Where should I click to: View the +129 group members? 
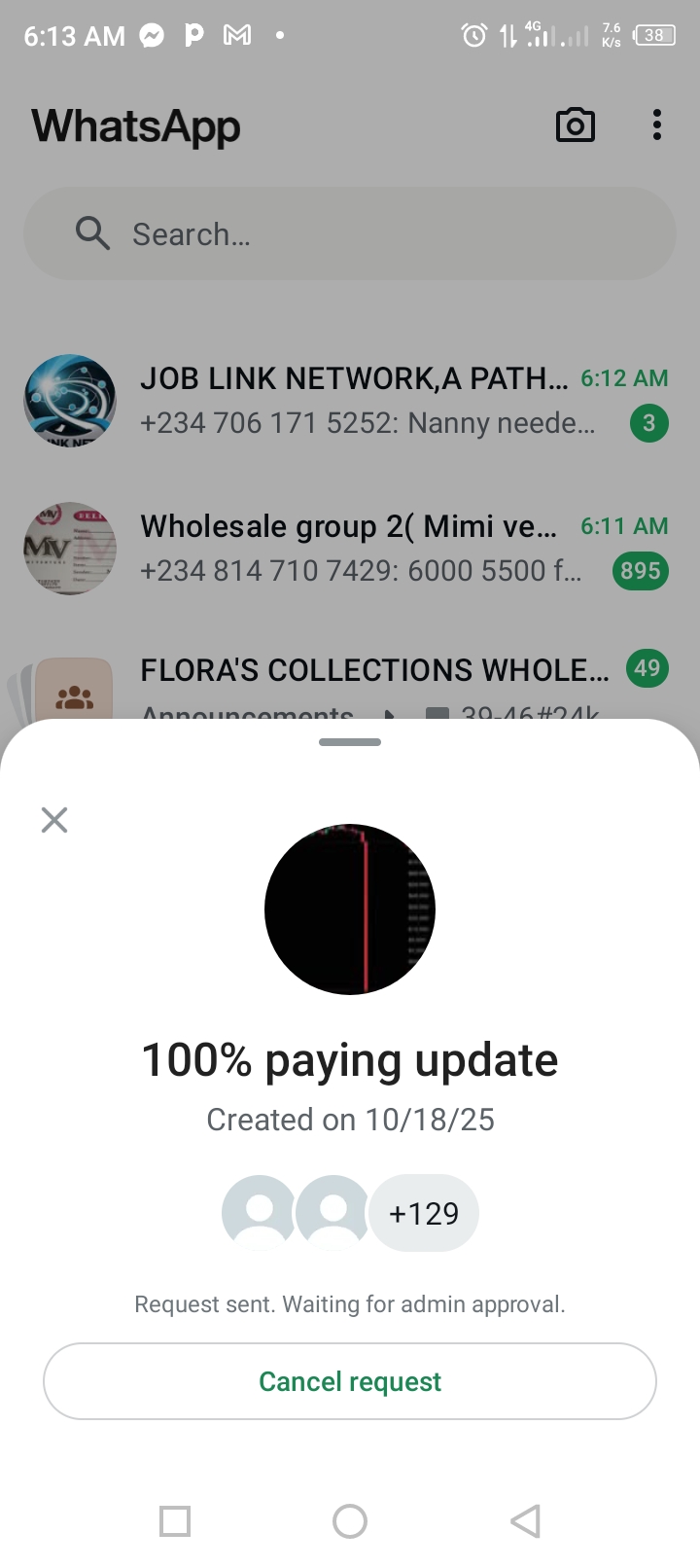click(x=424, y=1213)
